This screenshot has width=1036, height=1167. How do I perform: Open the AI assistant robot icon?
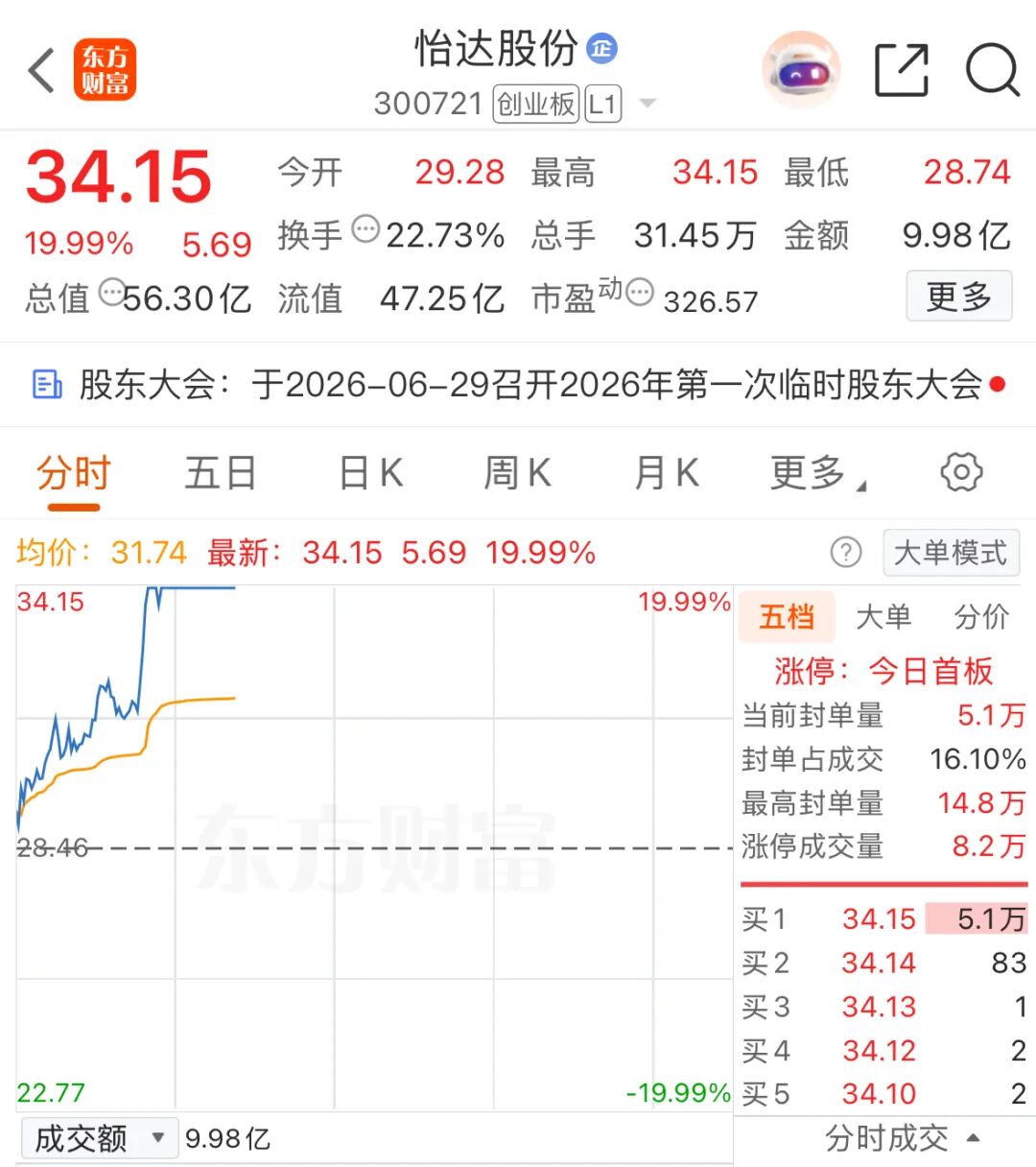pyautogui.click(x=801, y=70)
